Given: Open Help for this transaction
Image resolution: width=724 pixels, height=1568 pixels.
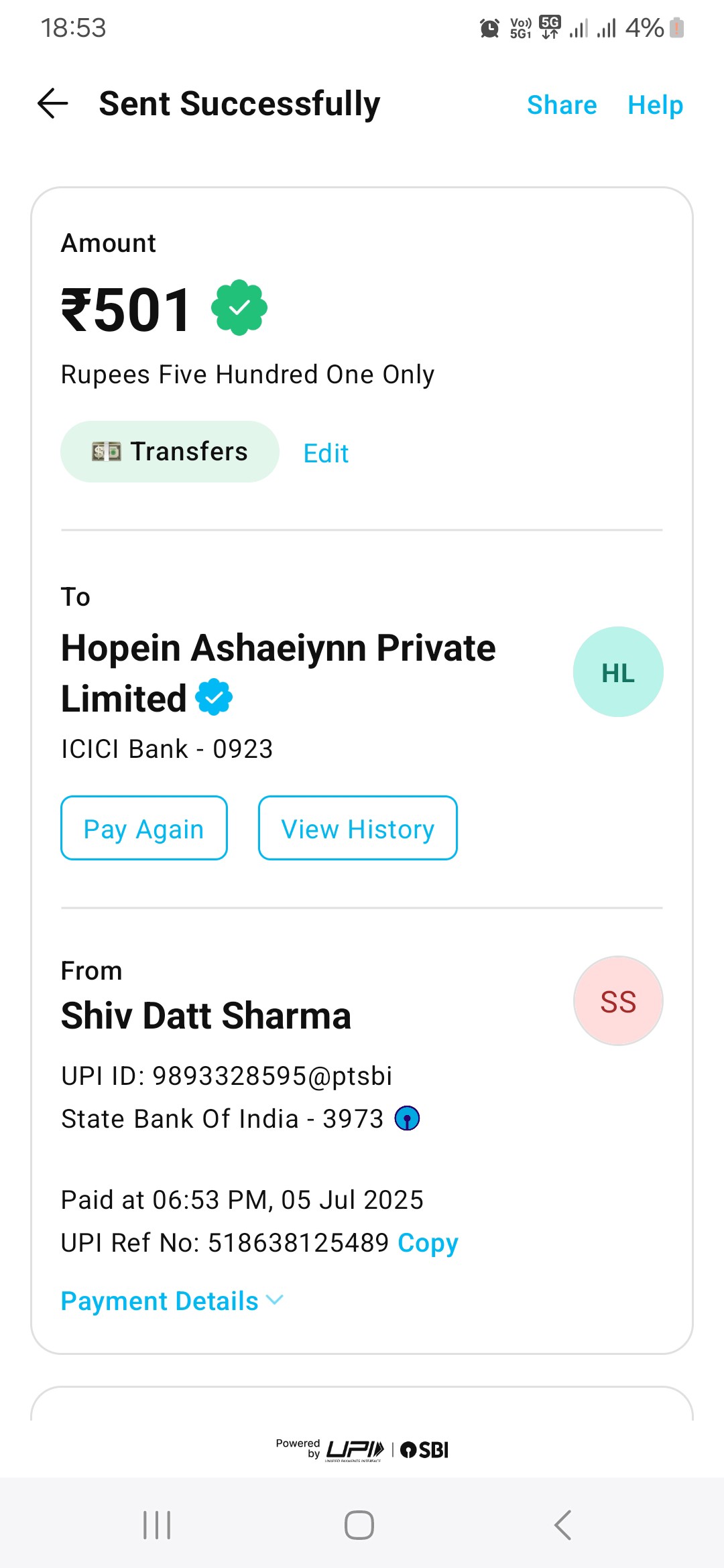Looking at the screenshot, I should point(655,105).
